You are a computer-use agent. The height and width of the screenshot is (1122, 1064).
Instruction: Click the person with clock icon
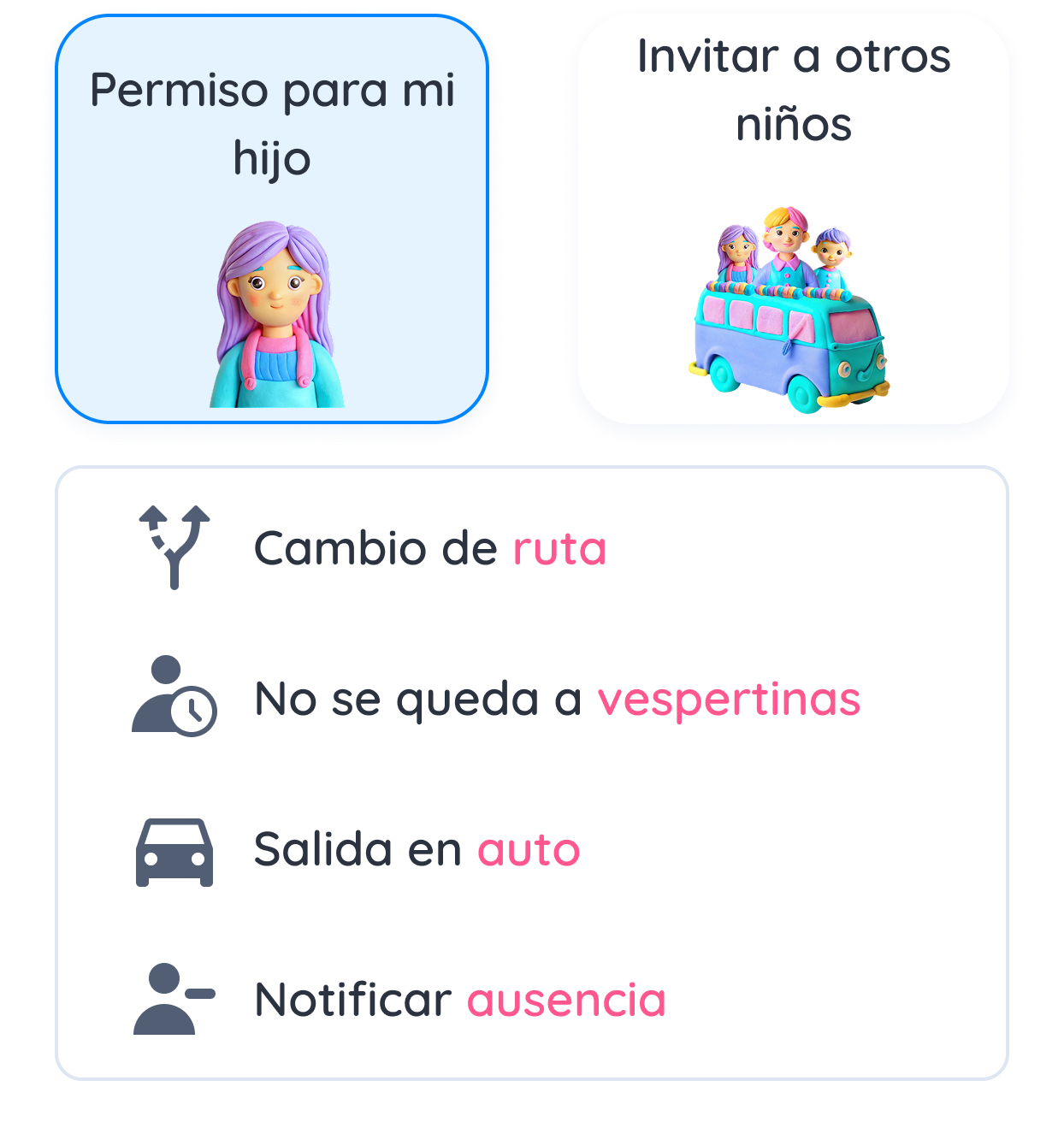[x=174, y=699]
